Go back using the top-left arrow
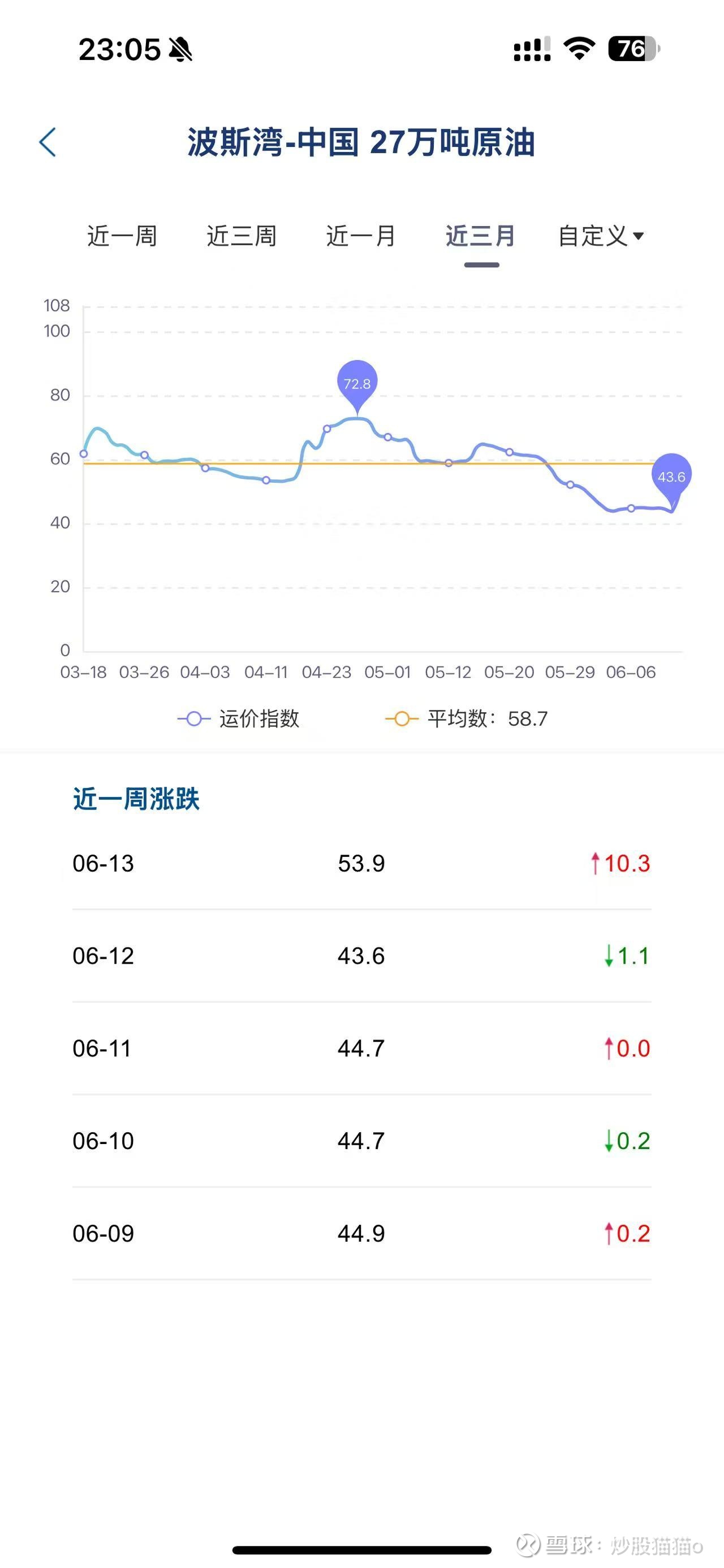 point(48,142)
